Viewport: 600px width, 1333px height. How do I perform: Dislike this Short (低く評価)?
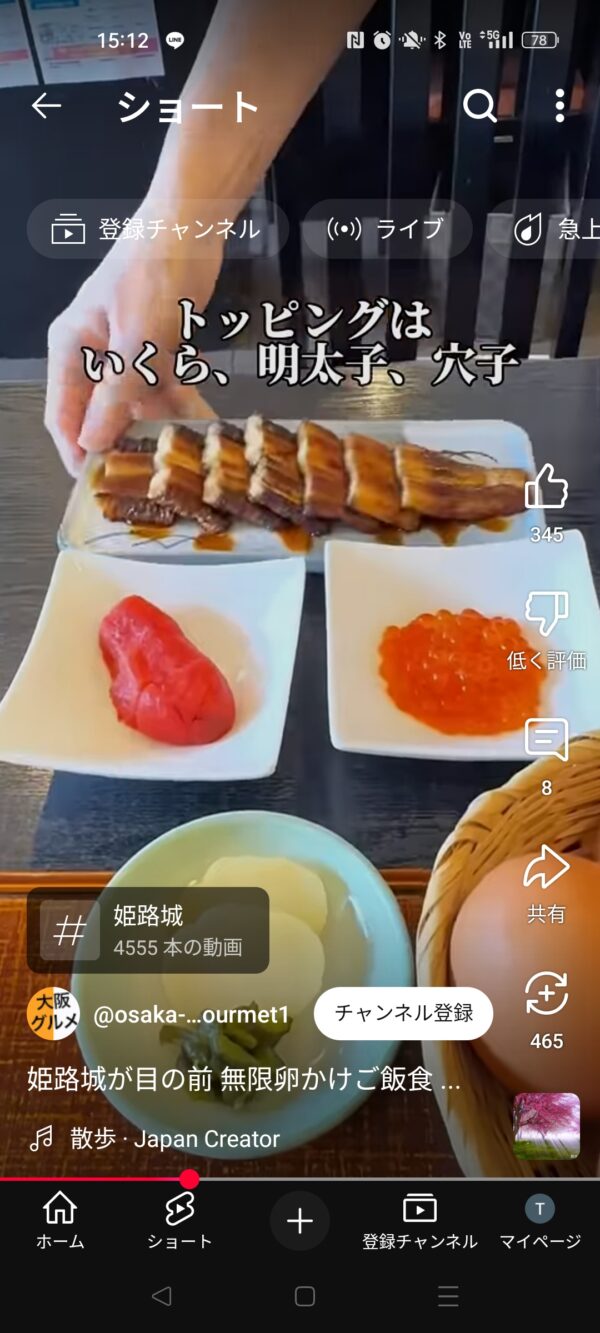(547, 614)
